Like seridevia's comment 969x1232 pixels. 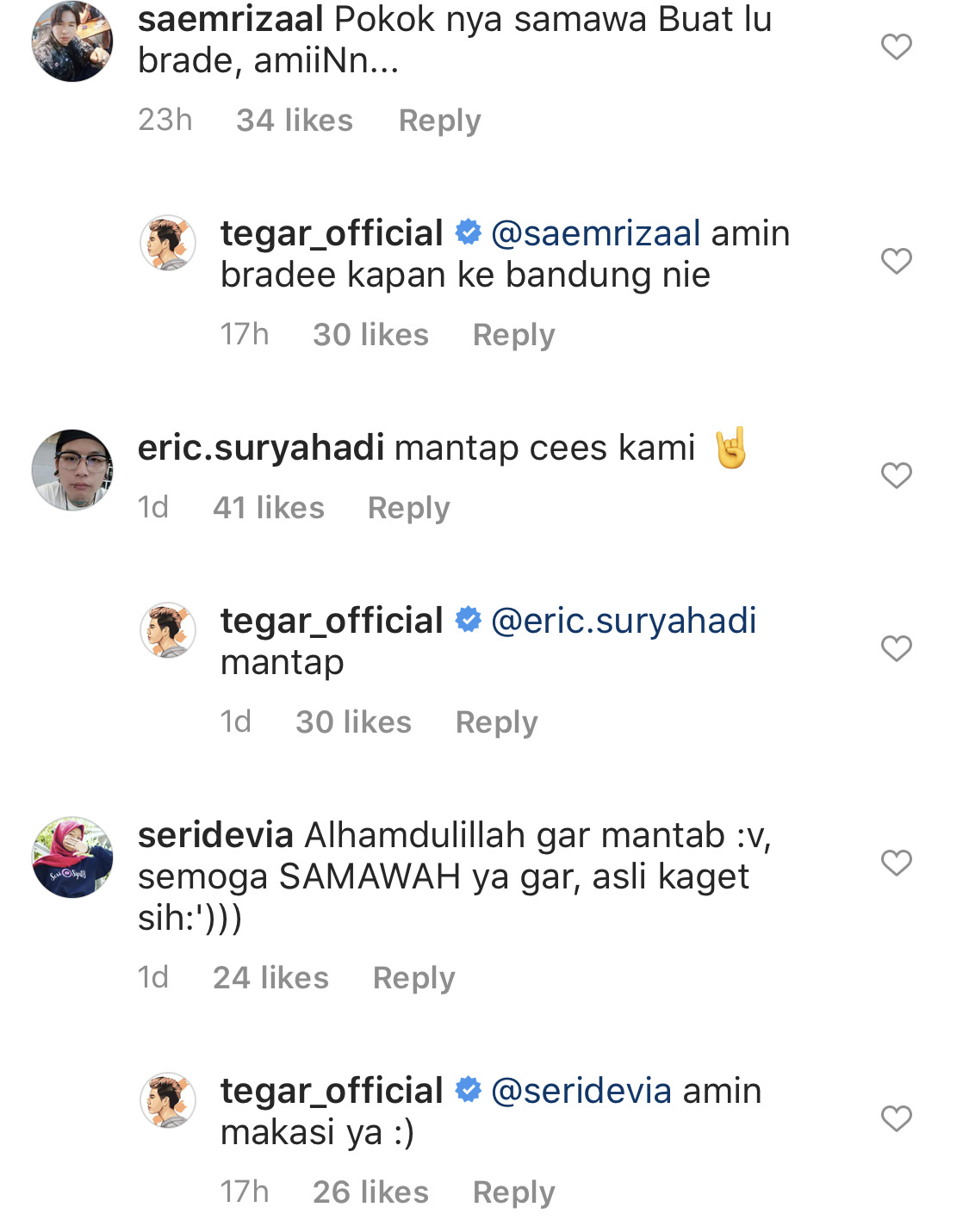[x=896, y=863]
